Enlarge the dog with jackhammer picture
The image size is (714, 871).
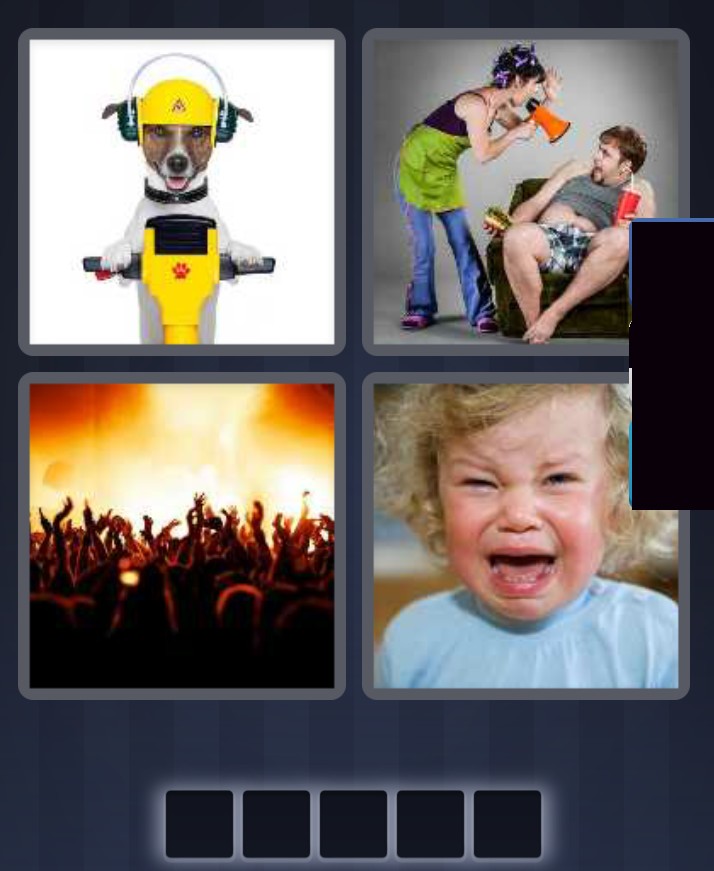pos(182,192)
